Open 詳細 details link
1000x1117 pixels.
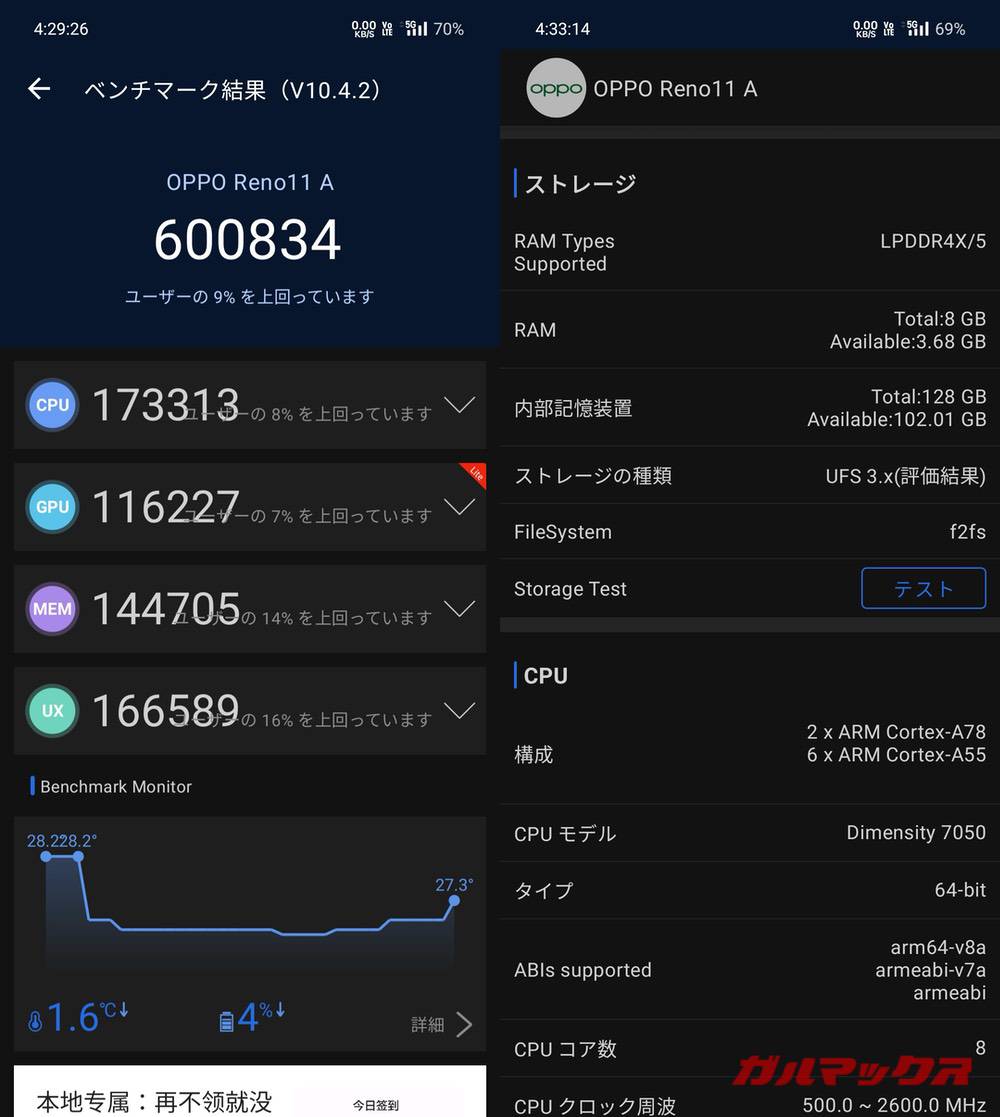(x=440, y=1024)
